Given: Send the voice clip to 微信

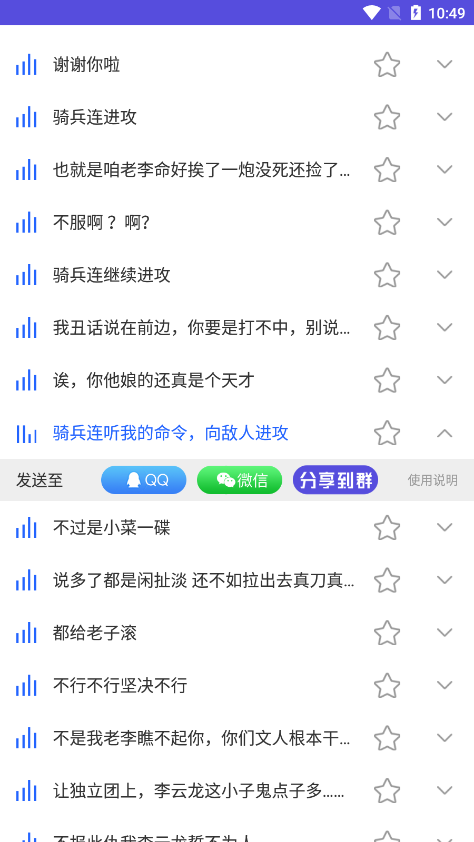Looking at the screenshot, I should point(239,480).
